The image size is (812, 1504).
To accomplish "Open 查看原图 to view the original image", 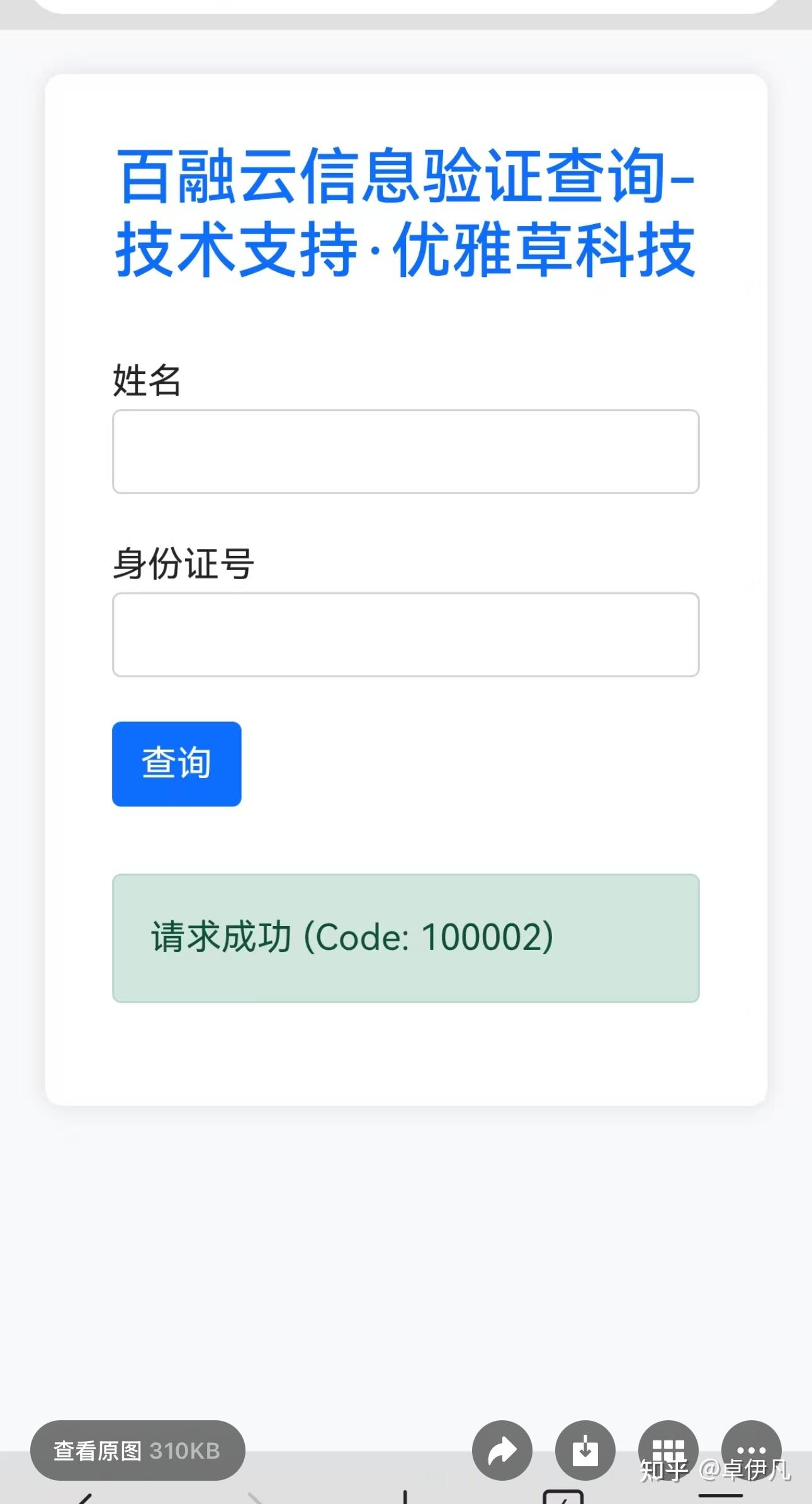I will 137,1450.
